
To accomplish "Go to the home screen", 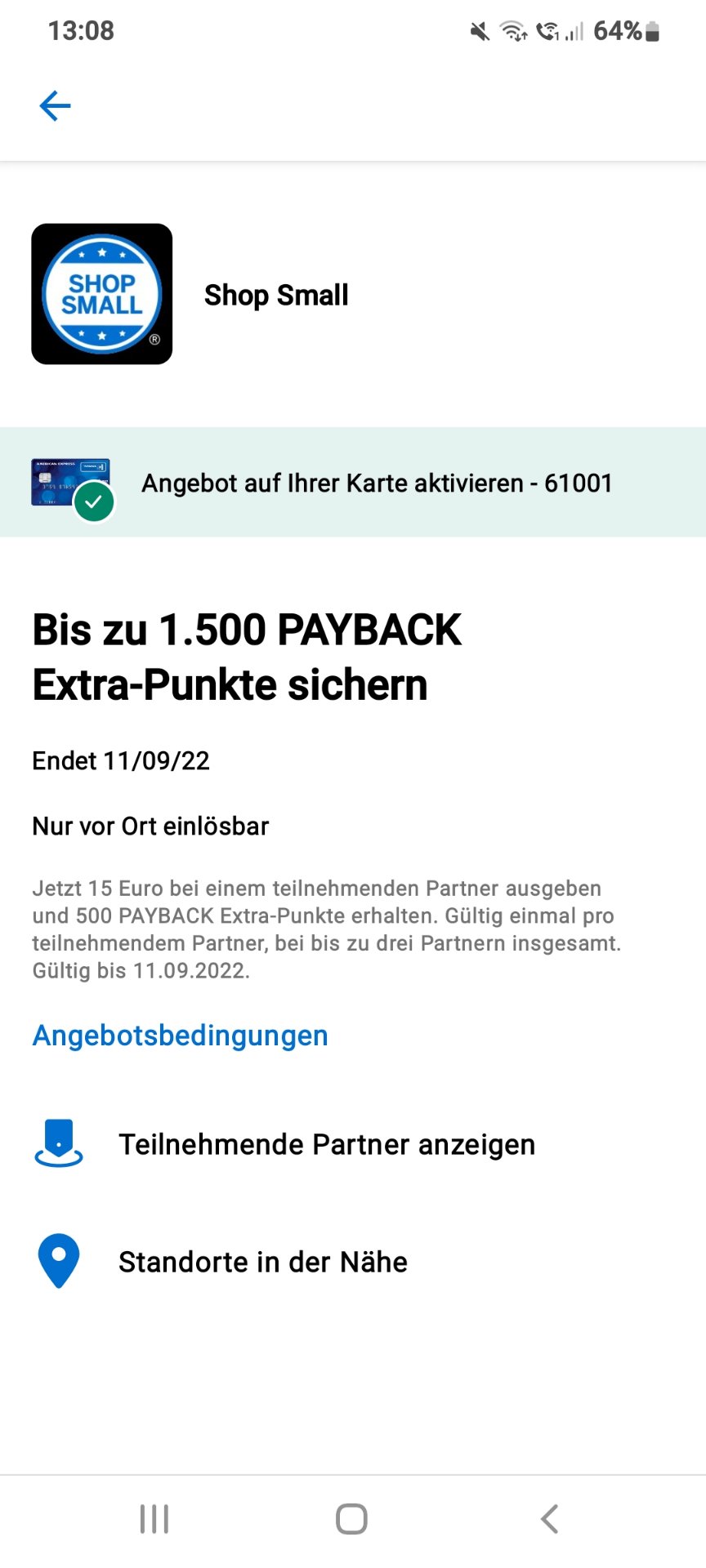I will click(351, 1519).
